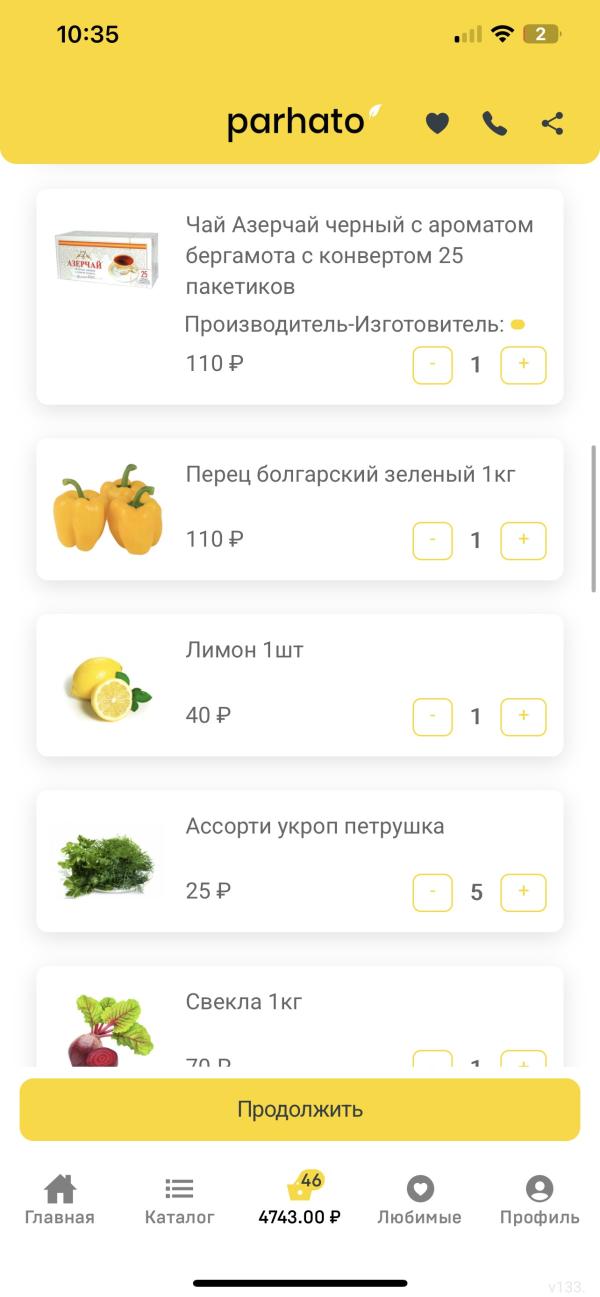This screenshot has height=1297, width=600.
Task: Open the cart tab showing 4743.00 ₽
Action: pos(300,1200)
